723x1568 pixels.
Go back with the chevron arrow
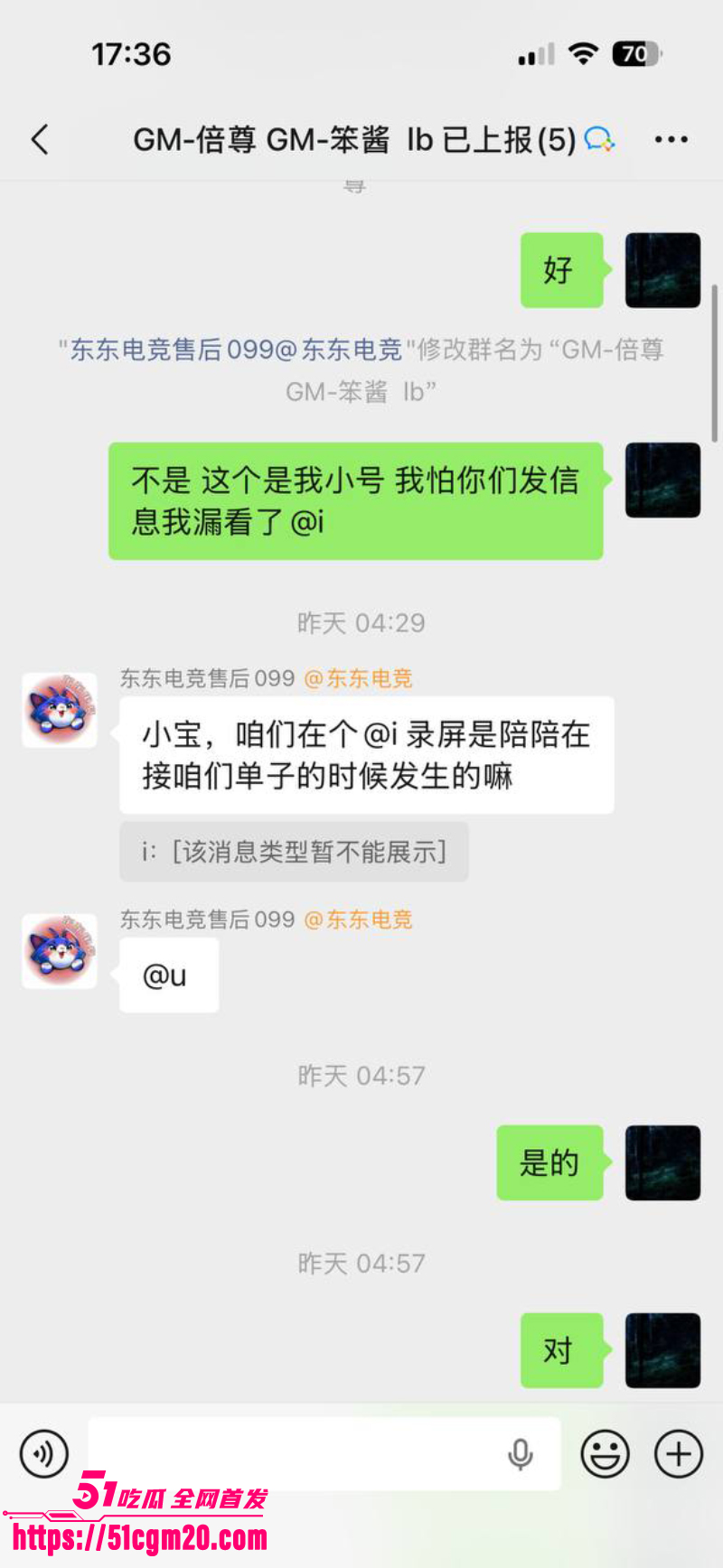coord(40,140)
